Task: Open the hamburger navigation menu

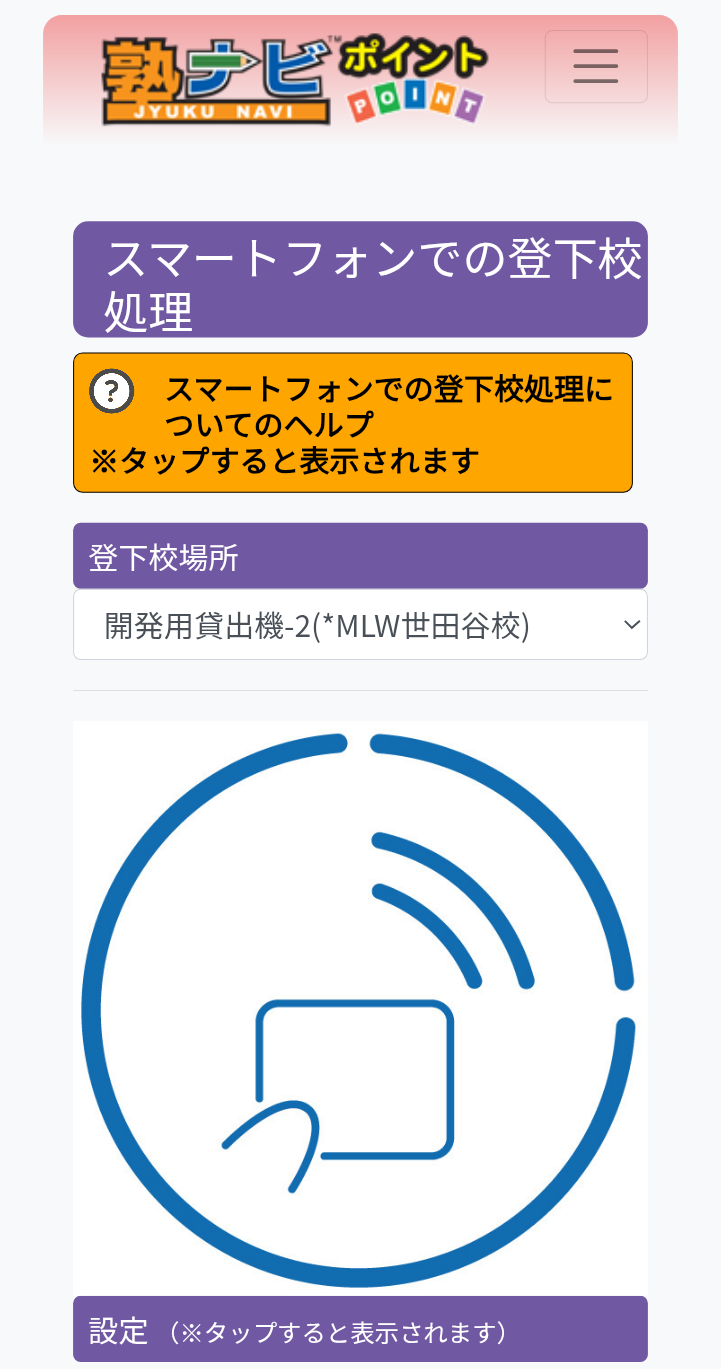Action: pos(596,66)
